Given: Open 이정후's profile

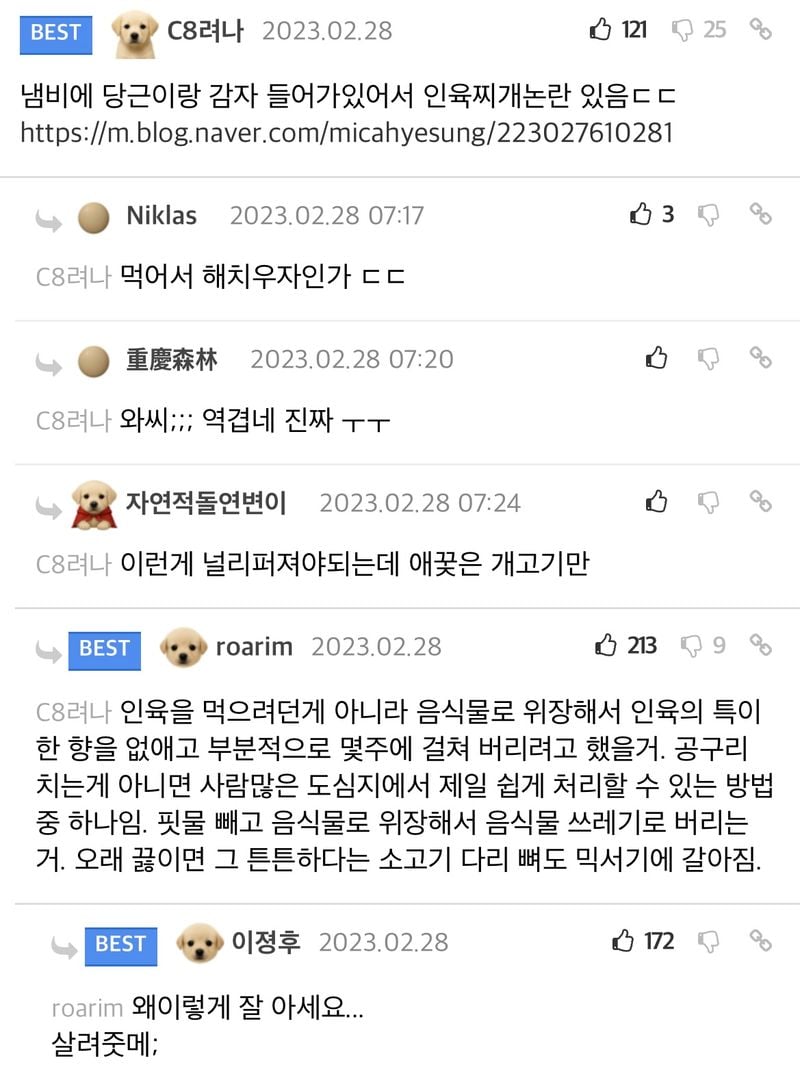Looking at the screenshot, I should [x=266, y=941].
